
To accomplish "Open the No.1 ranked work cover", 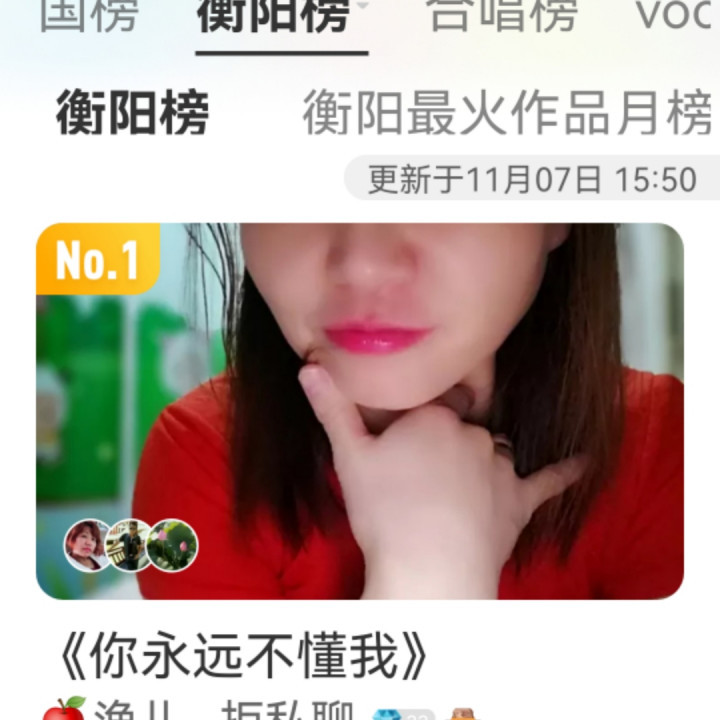I will tap(360, 411).
